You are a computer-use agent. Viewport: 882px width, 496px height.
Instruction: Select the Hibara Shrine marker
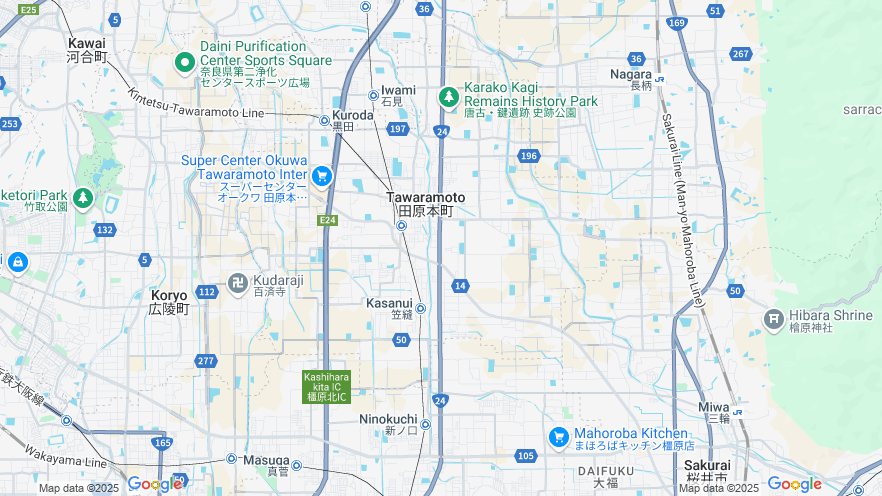click(x=773, y=319)
